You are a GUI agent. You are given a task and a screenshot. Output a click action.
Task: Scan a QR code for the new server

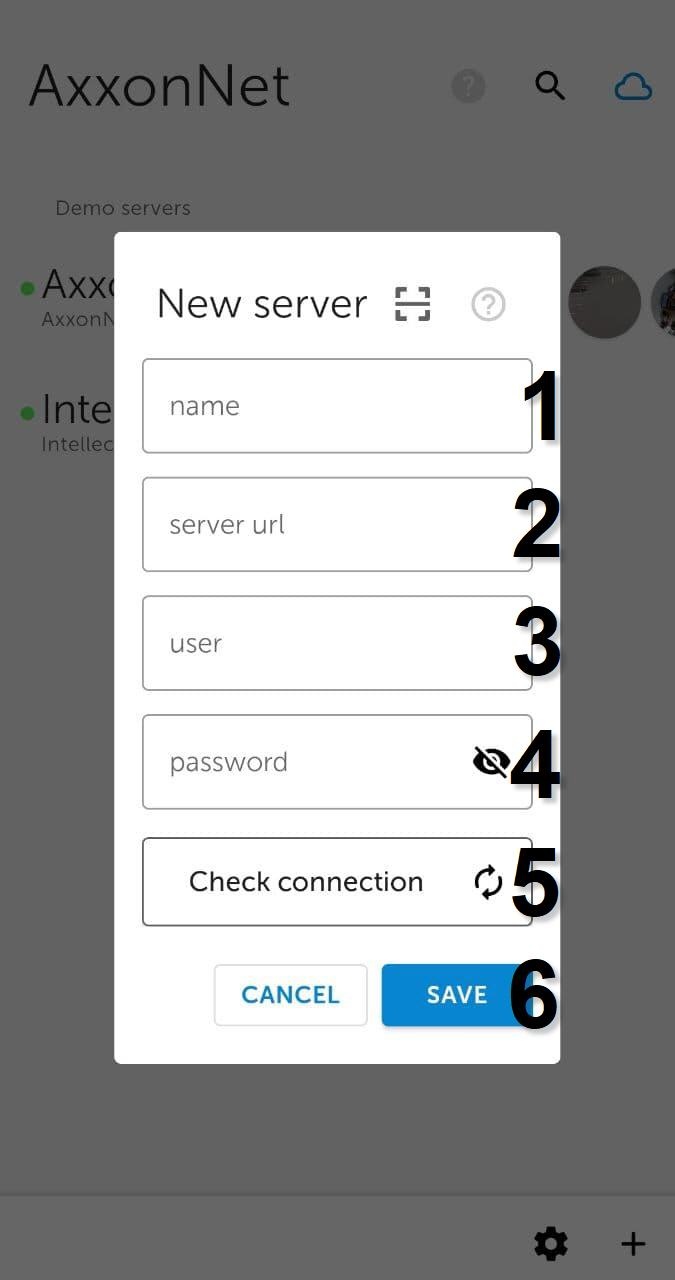pyautogui.click(x=412, y=303)
